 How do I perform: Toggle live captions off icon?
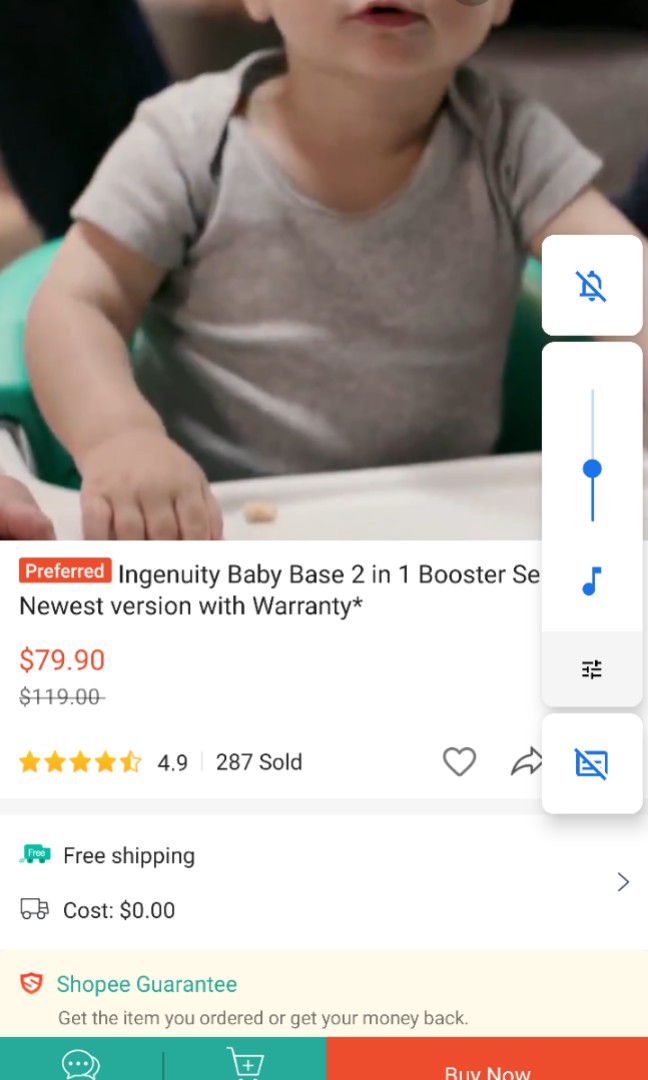(592, 764)
